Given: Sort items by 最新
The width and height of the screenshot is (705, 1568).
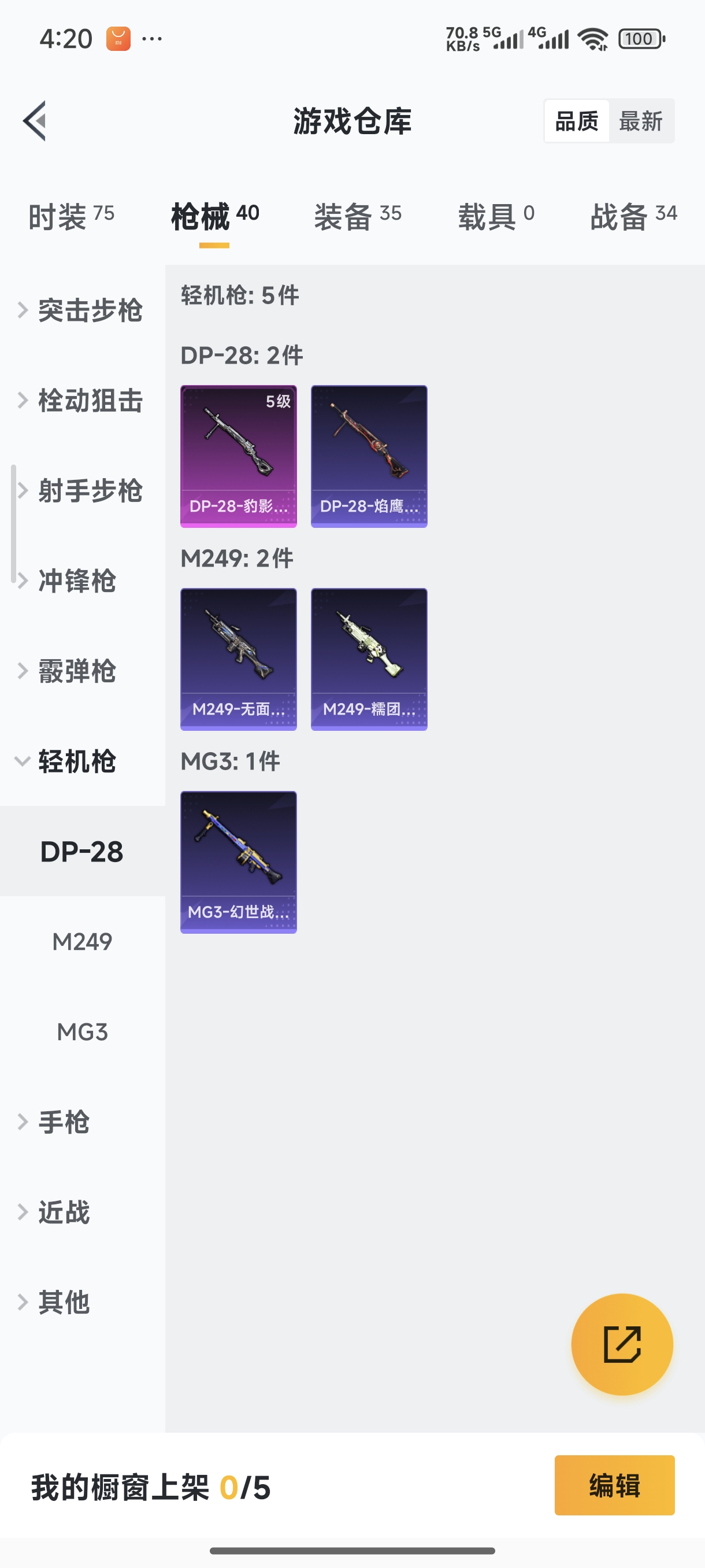Looking at the screenshot, I should click(x=640, y=121).
